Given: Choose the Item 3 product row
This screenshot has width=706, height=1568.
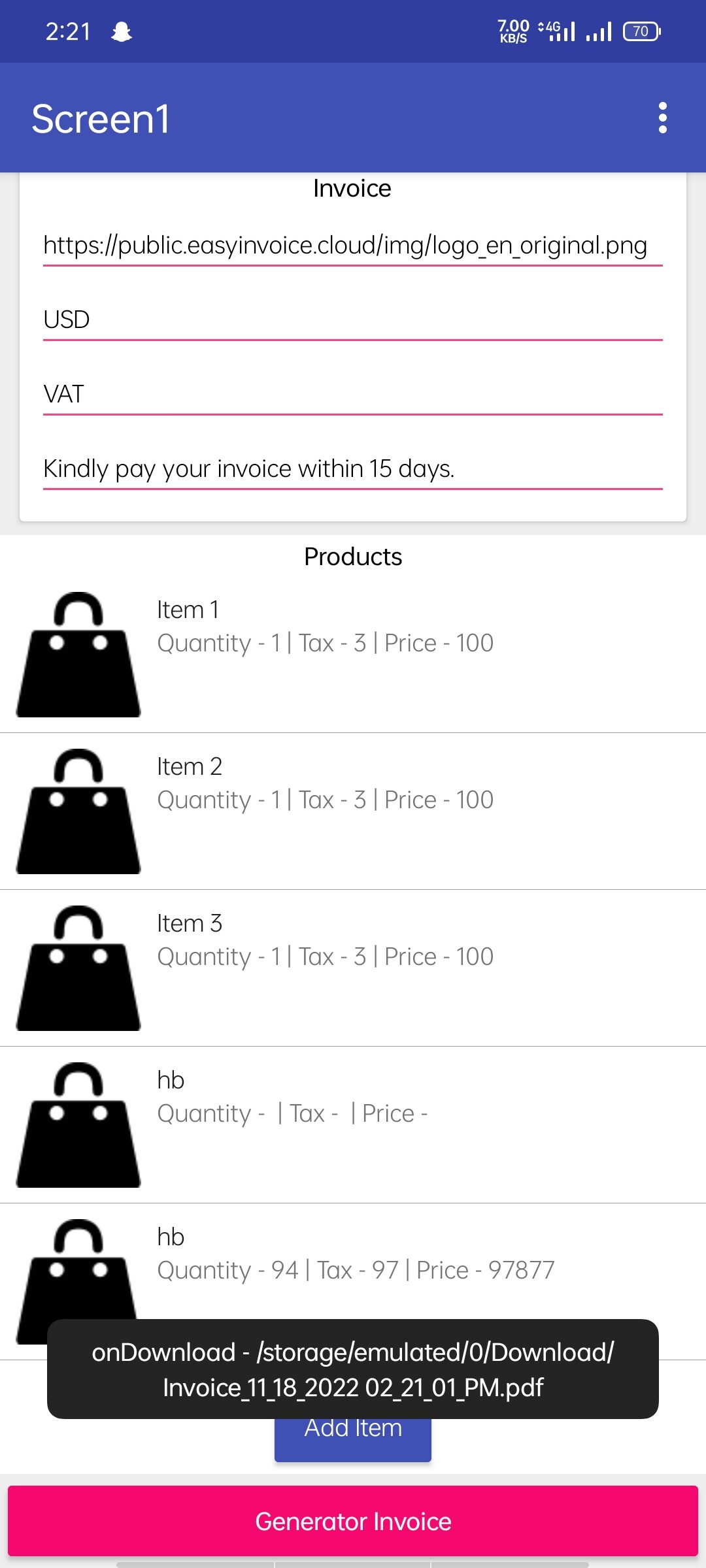Looking at the screenshot, I should point(353,968).
